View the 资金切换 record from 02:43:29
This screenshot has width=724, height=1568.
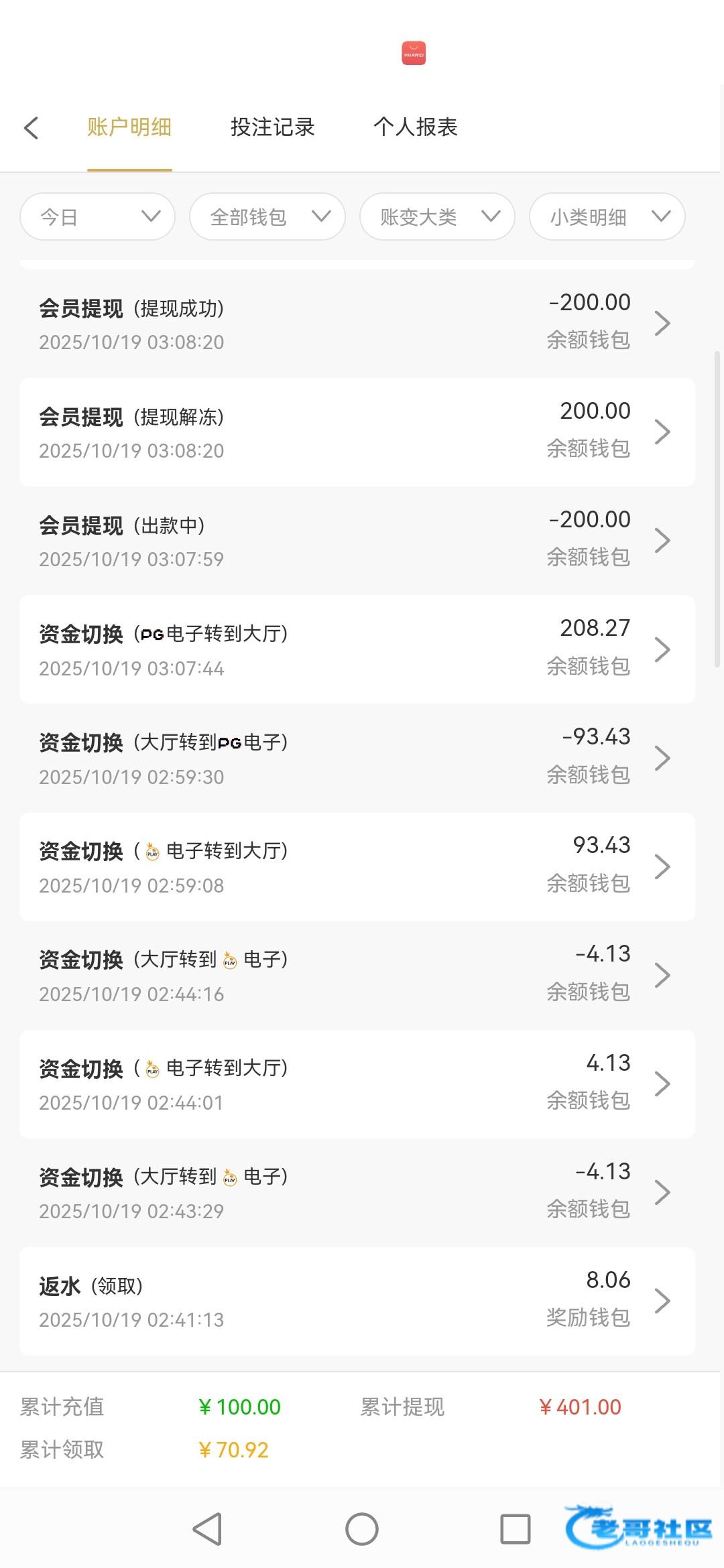pyautogui.click(x=357, y=1192)
